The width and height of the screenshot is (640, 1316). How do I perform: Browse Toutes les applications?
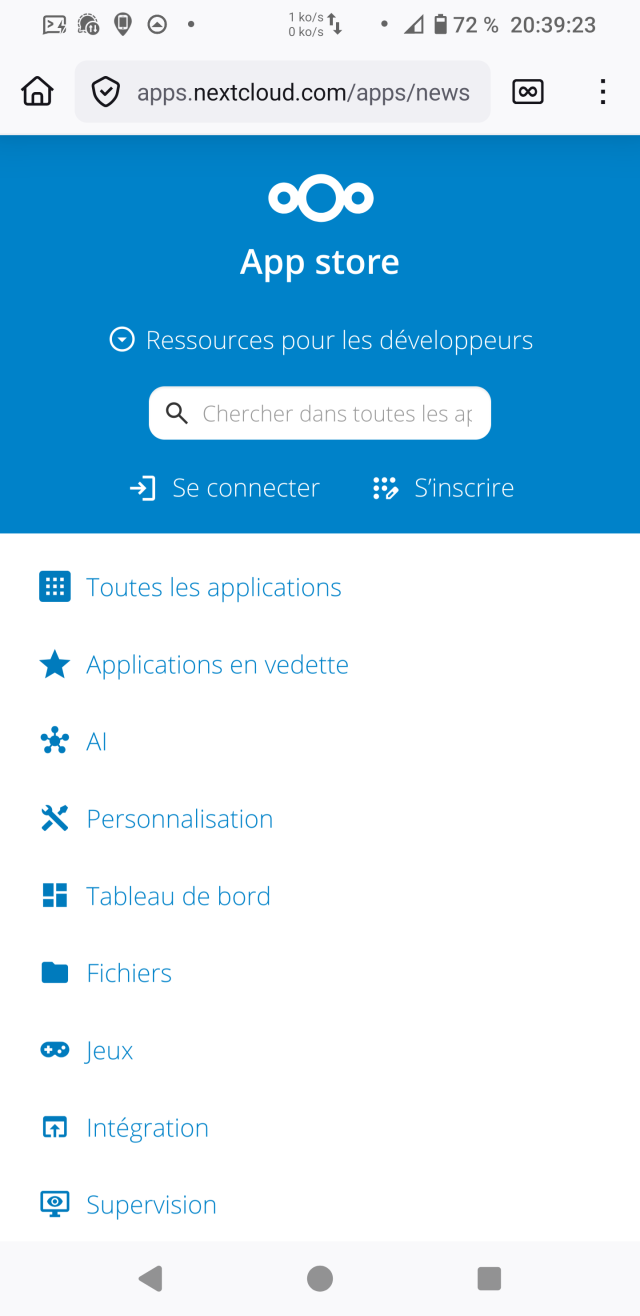[213, 587]
